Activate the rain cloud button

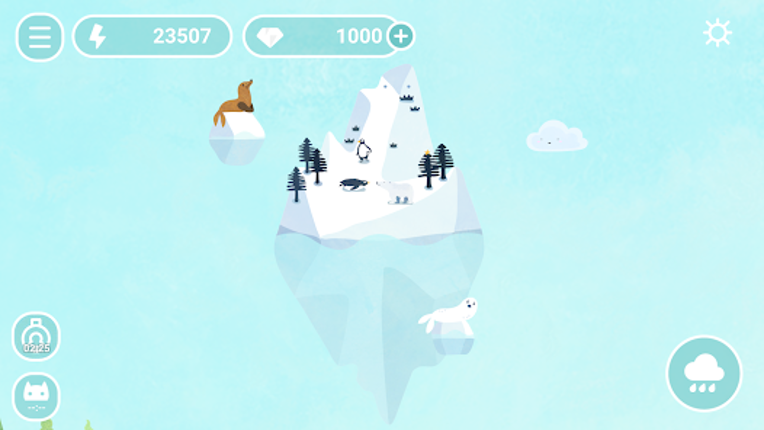point(704,374)
